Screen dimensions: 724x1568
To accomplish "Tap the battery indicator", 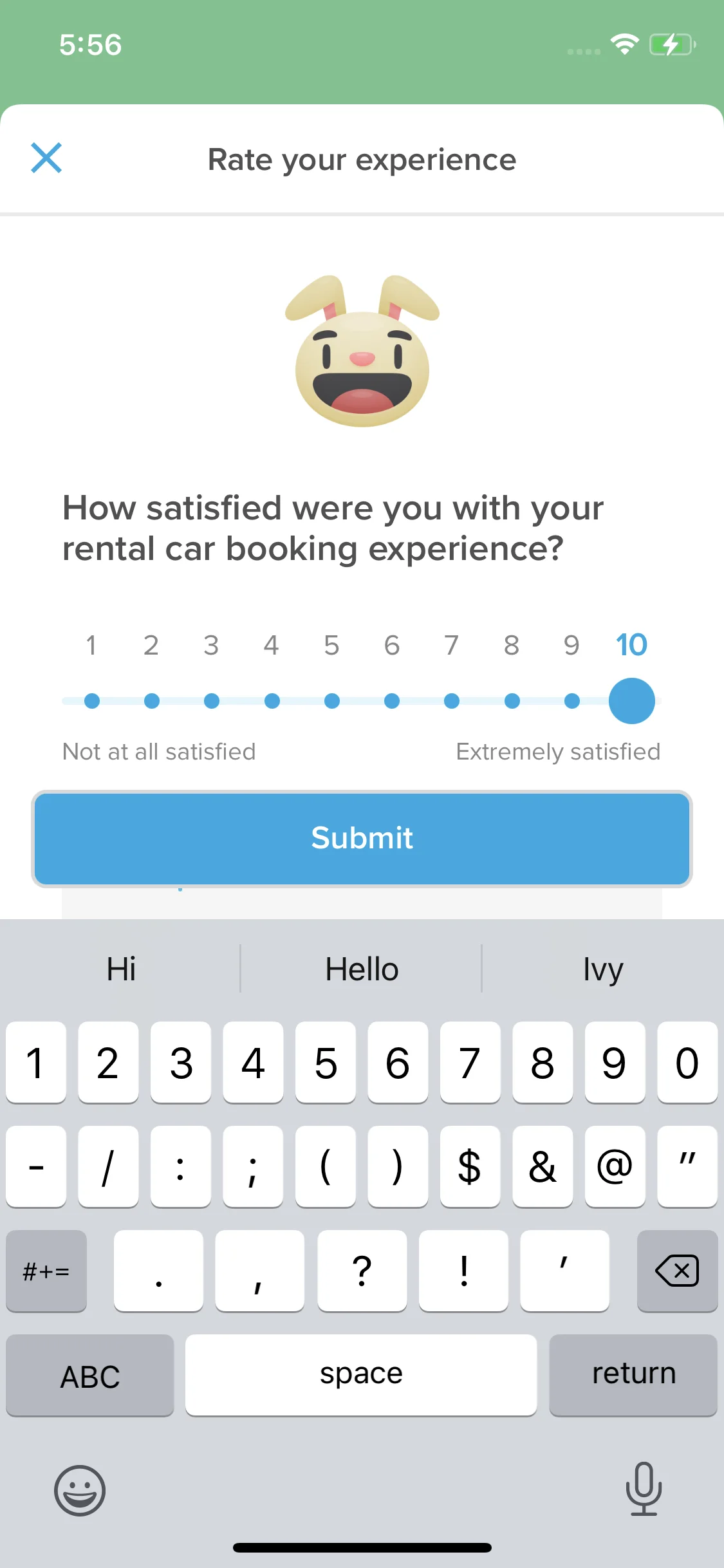I will pos(671,44).
